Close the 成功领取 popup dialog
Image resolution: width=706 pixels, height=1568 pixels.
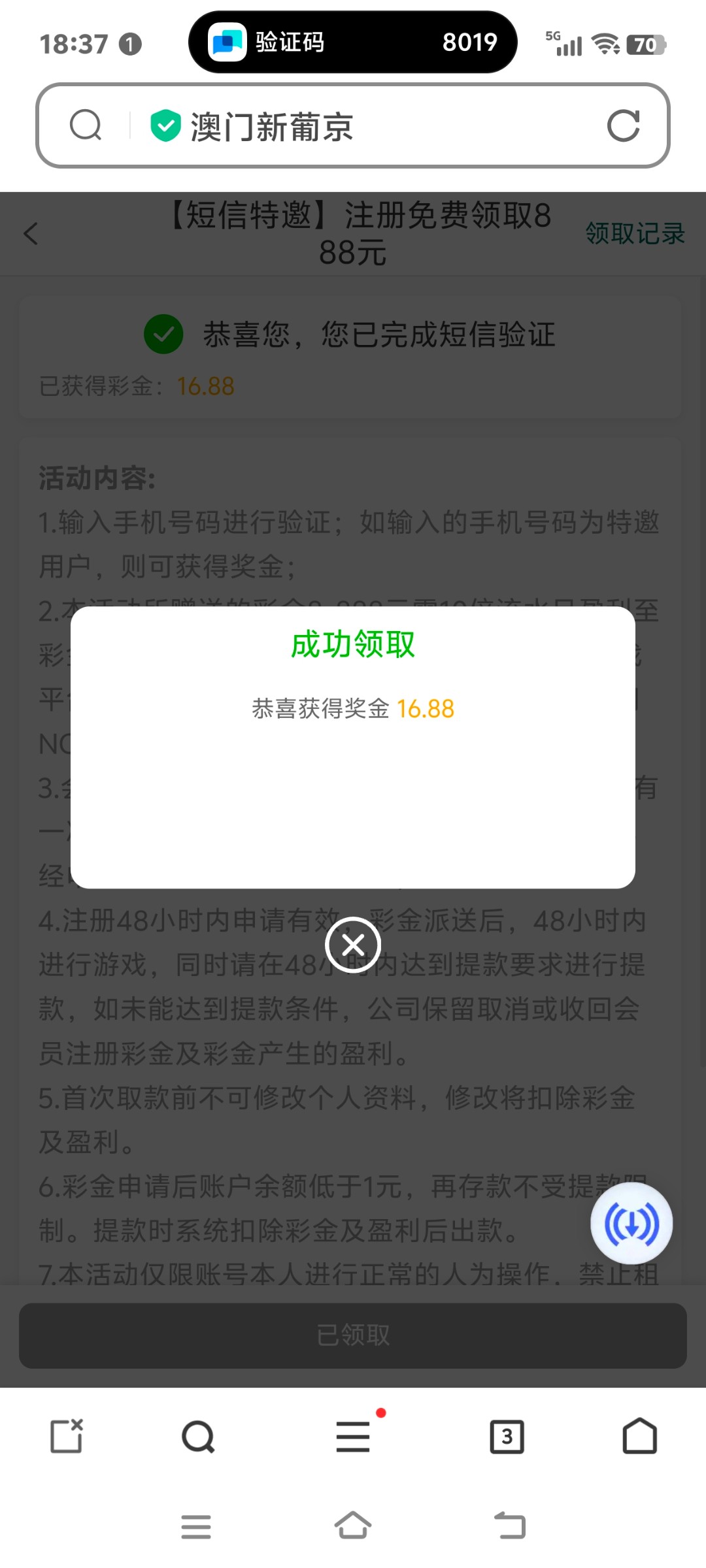coord(353,945)
